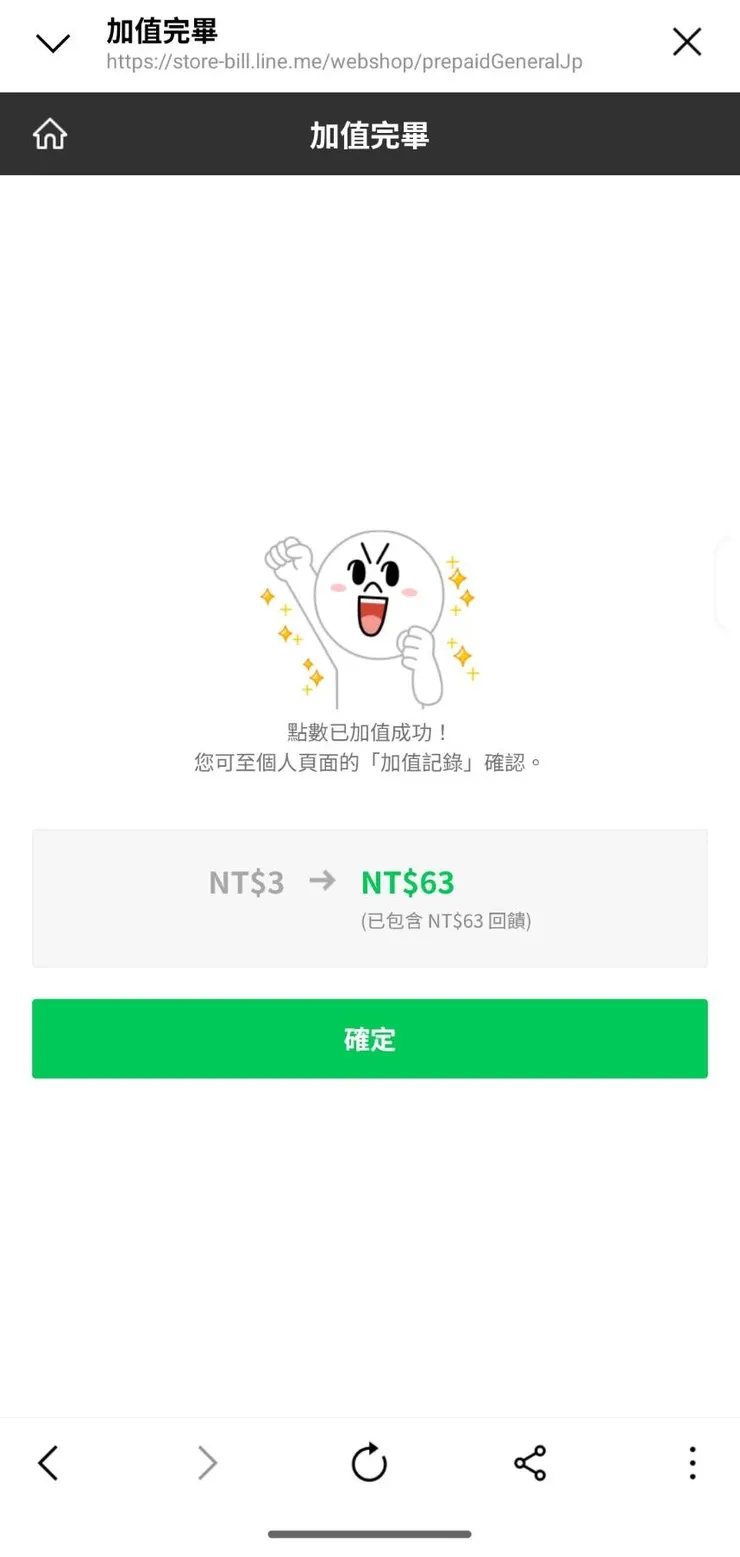Viewport: 740px width, 1557px height.
Task: Tap the NT$63 credited amount text
Action: click(x=408, y=882)
